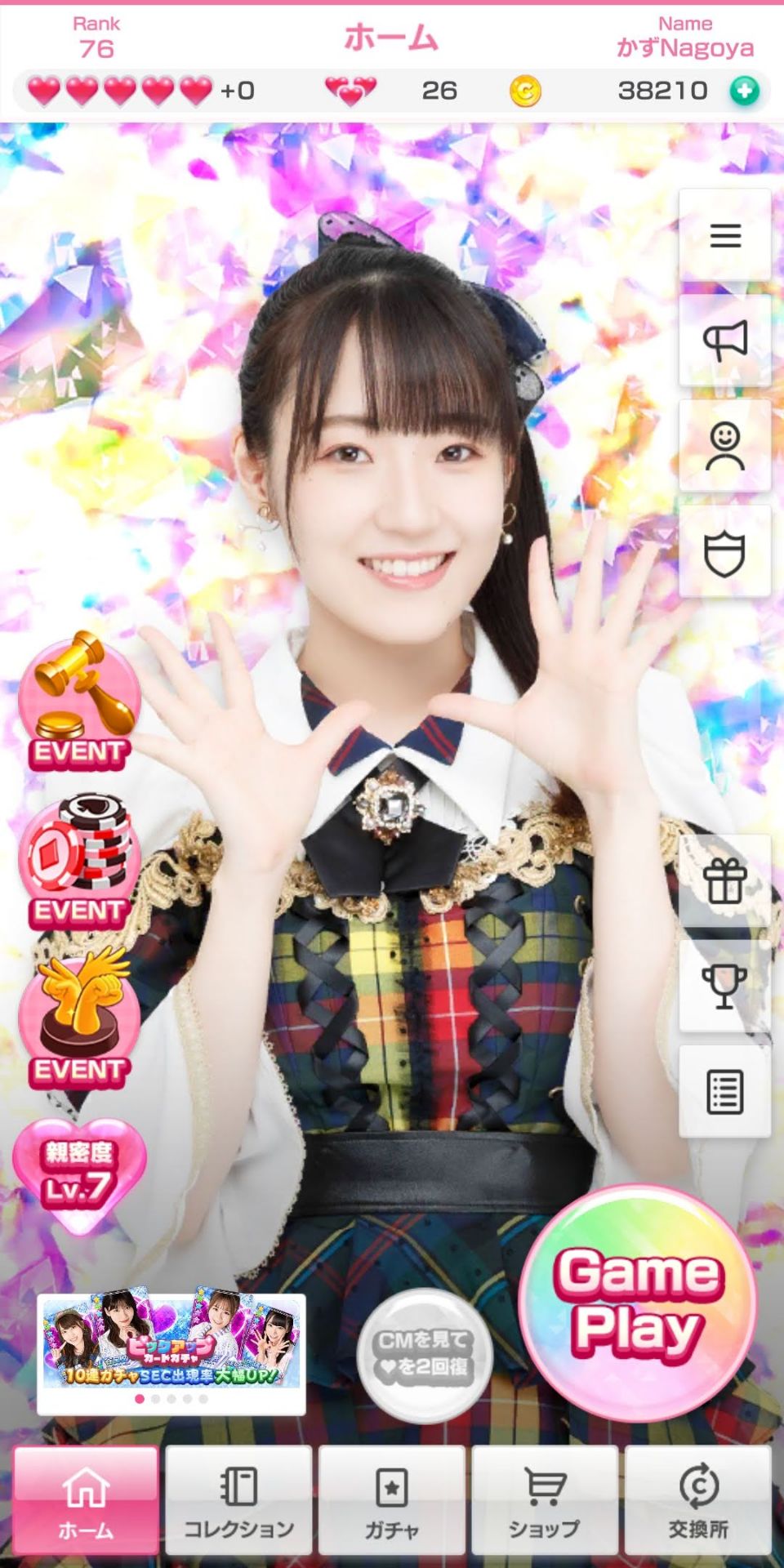This screenshot has width=784, height=1568.
Task: Open the hamburger menu
Action: coord(724,235)
